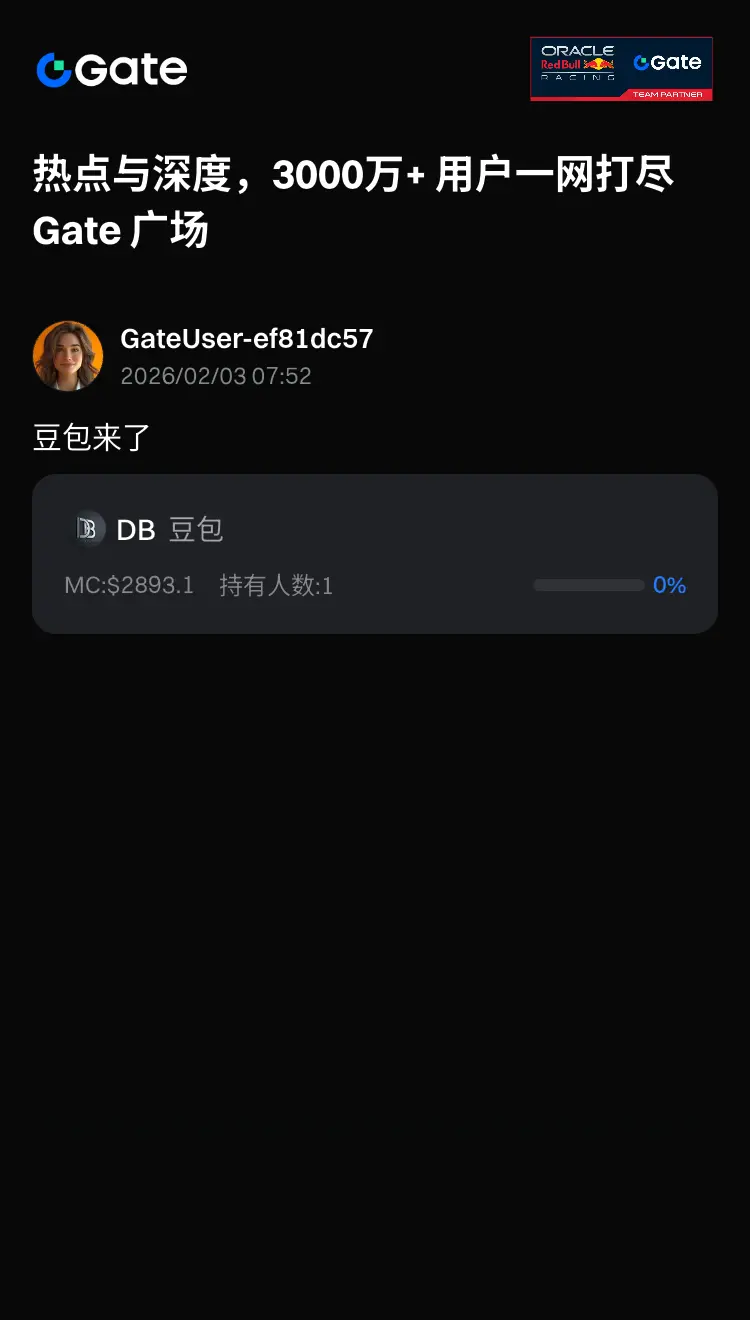
Task: Click the Gate logo inside the Red Bull banner
Action: [668, 62]
